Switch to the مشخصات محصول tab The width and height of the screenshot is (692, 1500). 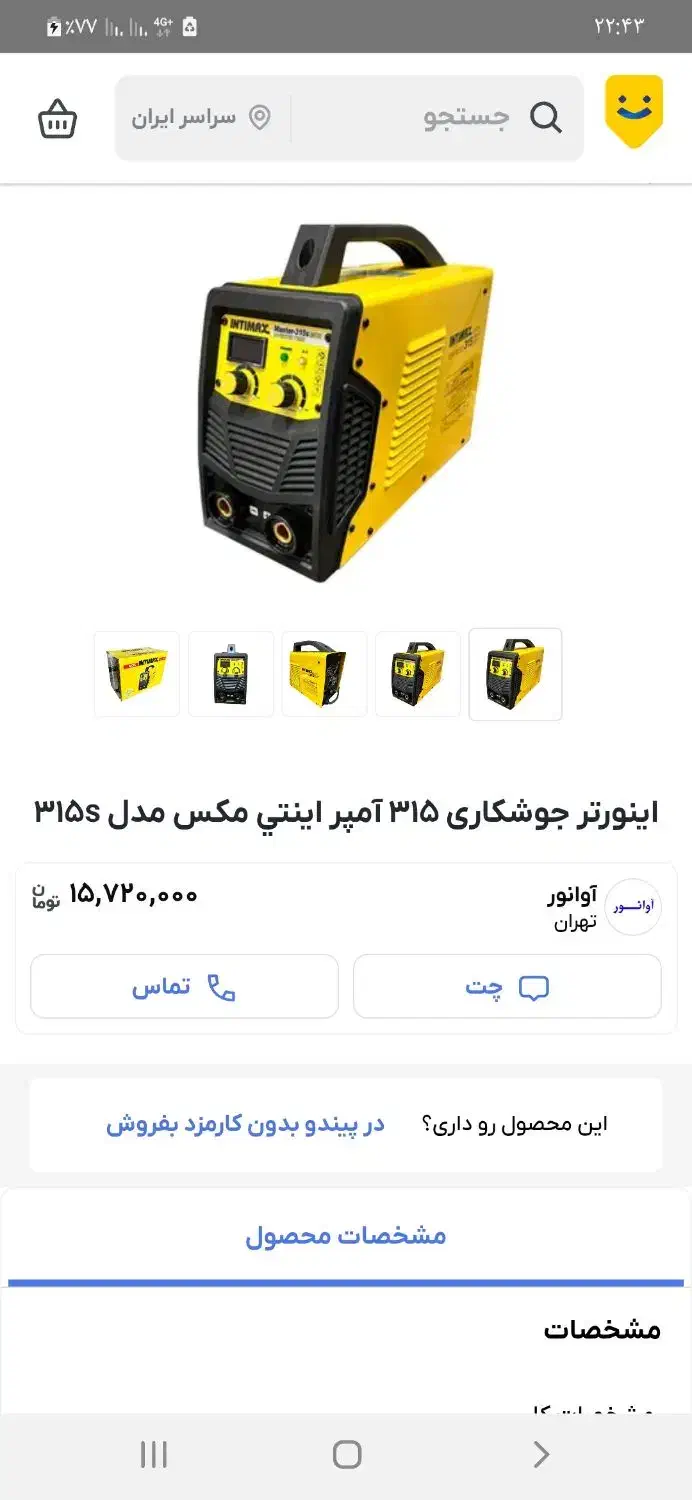[x=346, y=1236]
